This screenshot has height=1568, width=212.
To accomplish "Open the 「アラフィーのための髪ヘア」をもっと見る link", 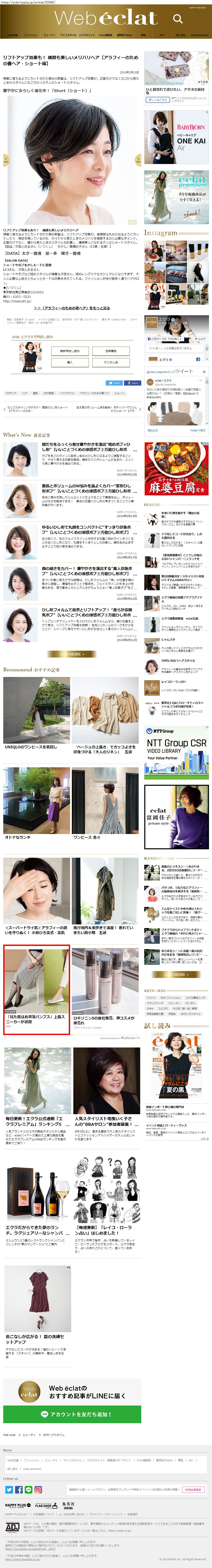I will click(x=72, y=308).
